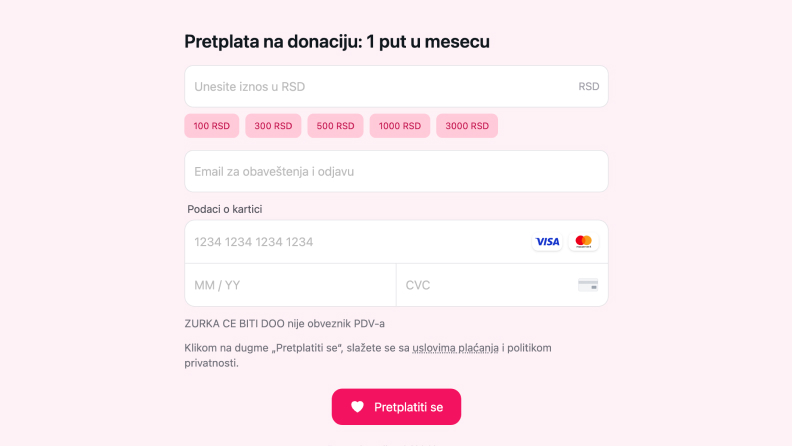The height and width of the screenshot is (446, 792).
Task: Choose the 300 RSD donation amount
Action: 273,126
